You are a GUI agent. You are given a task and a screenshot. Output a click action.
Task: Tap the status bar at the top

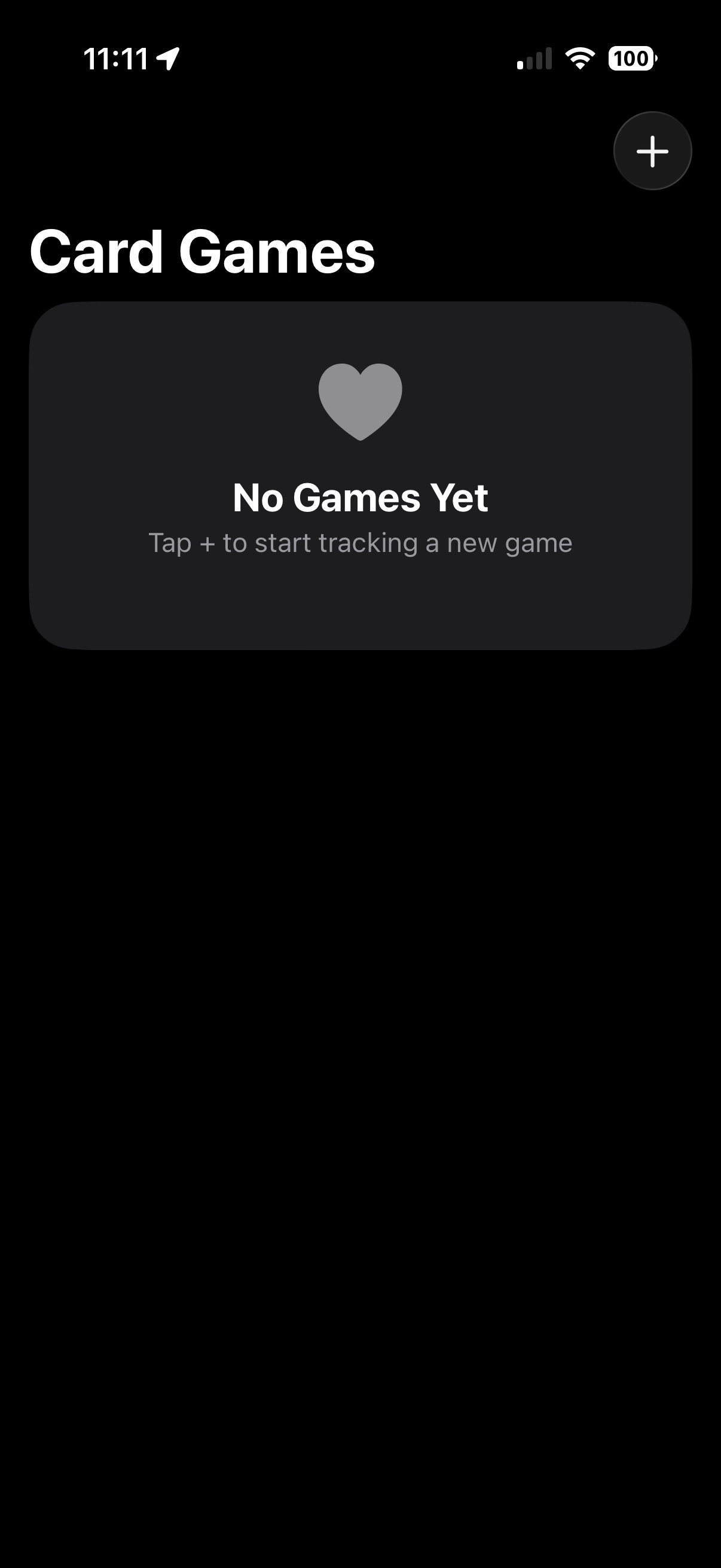coord(360,59)
